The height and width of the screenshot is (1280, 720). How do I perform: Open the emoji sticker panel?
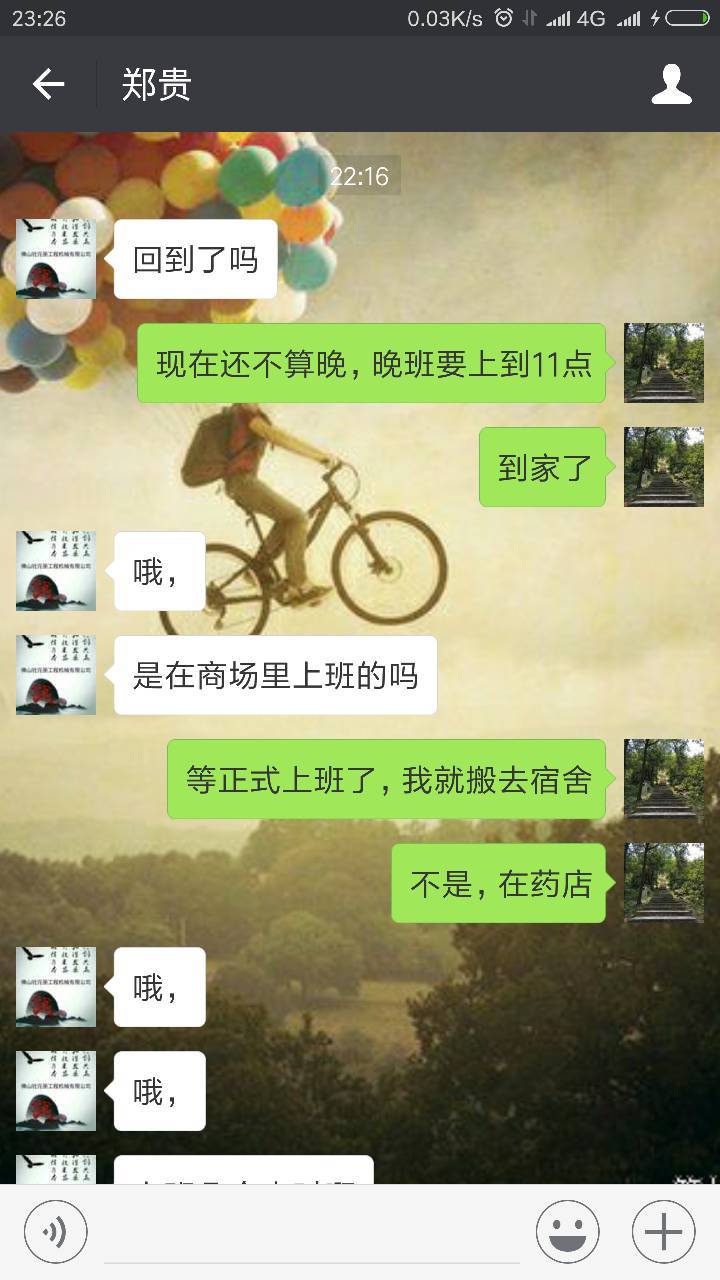point(568,1231)
